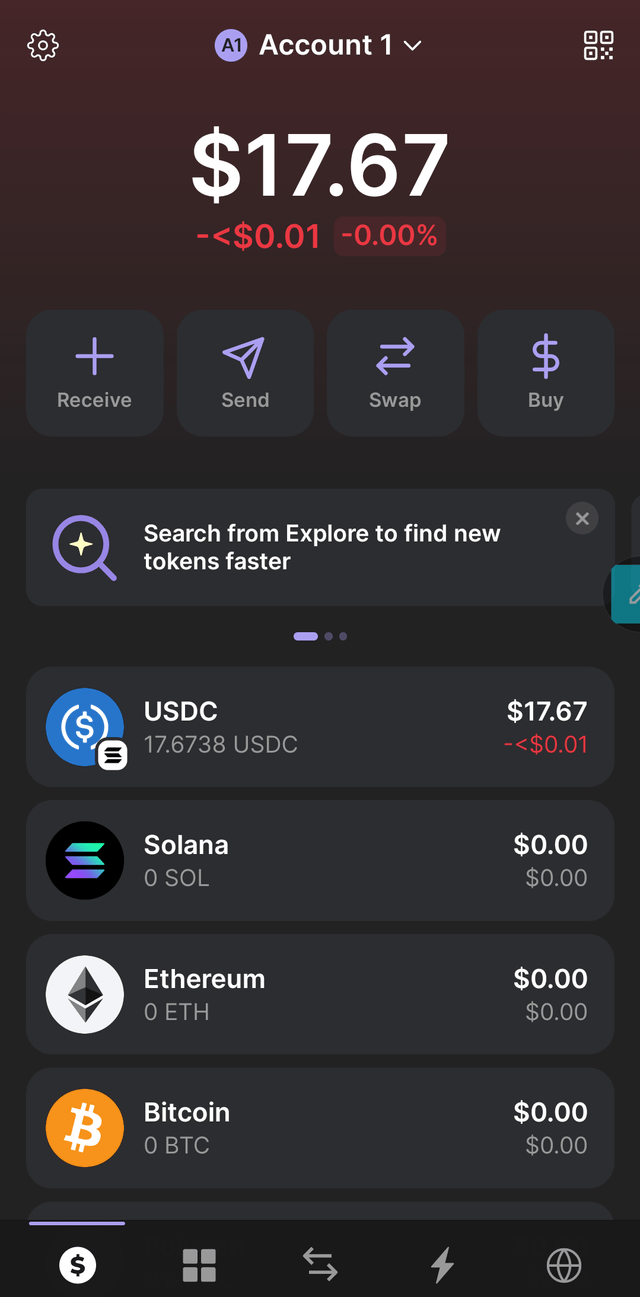This screenshot has width=640, height=1297.
Task: Select the Ethereum asset row
Action: point(320,994)
